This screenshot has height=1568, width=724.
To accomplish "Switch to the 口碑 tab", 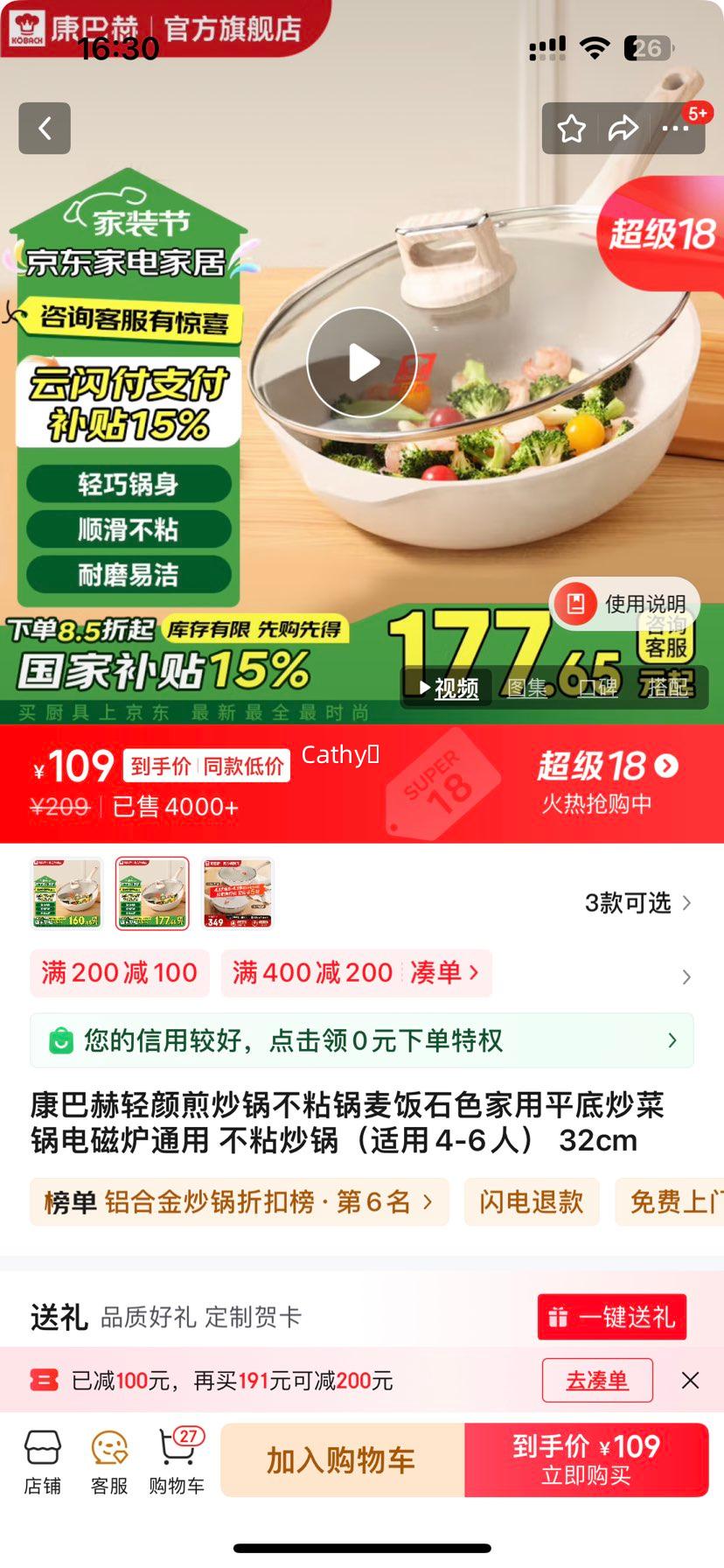I will point(598,689).
